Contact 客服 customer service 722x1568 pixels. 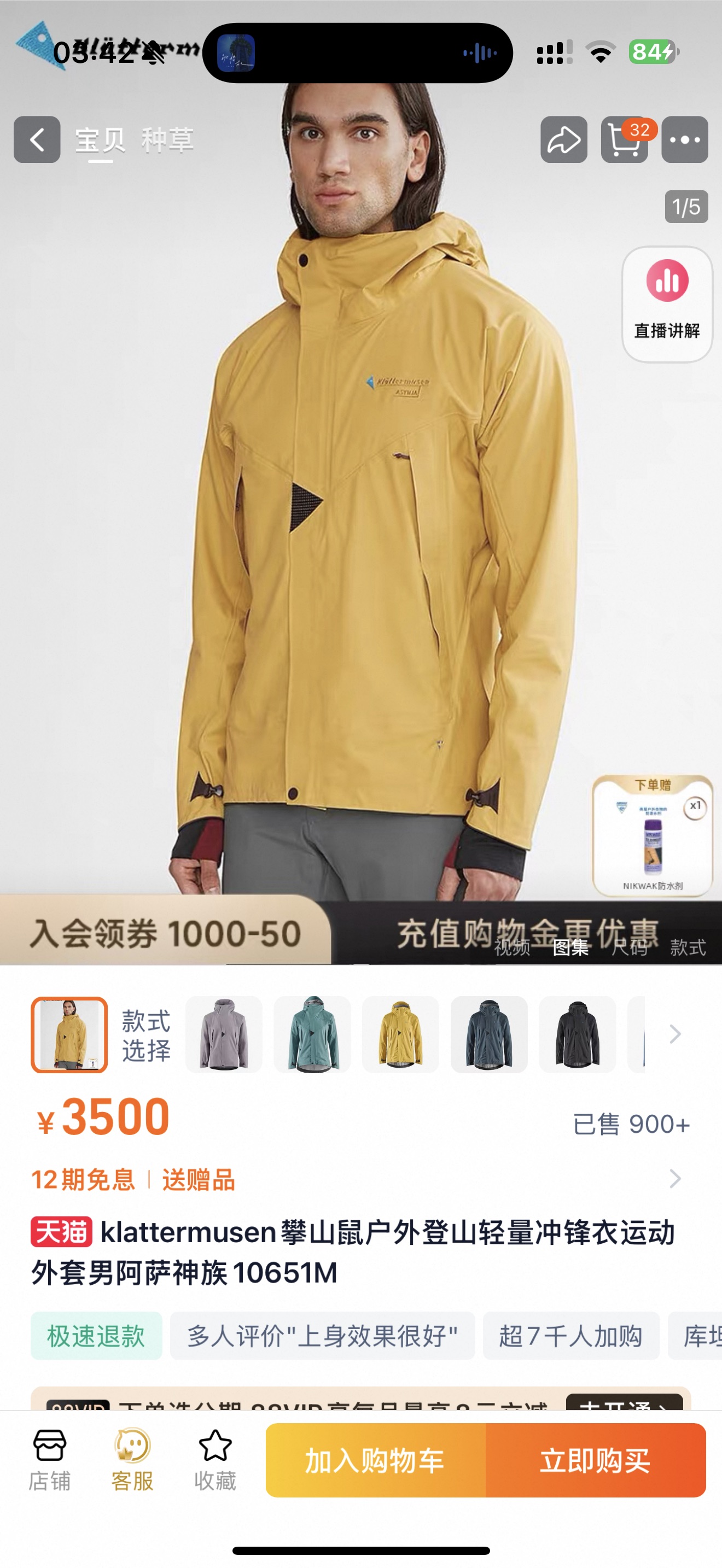132,1460
